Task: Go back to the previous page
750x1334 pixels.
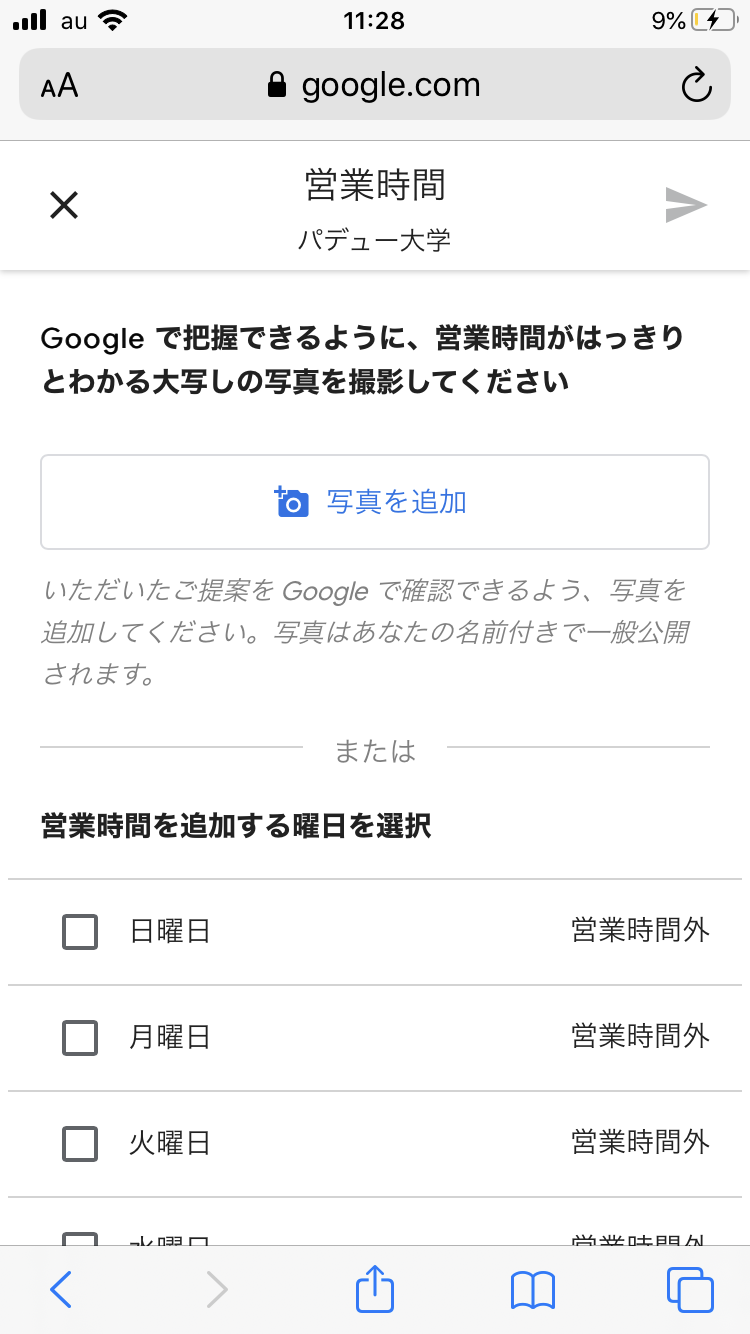Action: tap(61, 1290)
